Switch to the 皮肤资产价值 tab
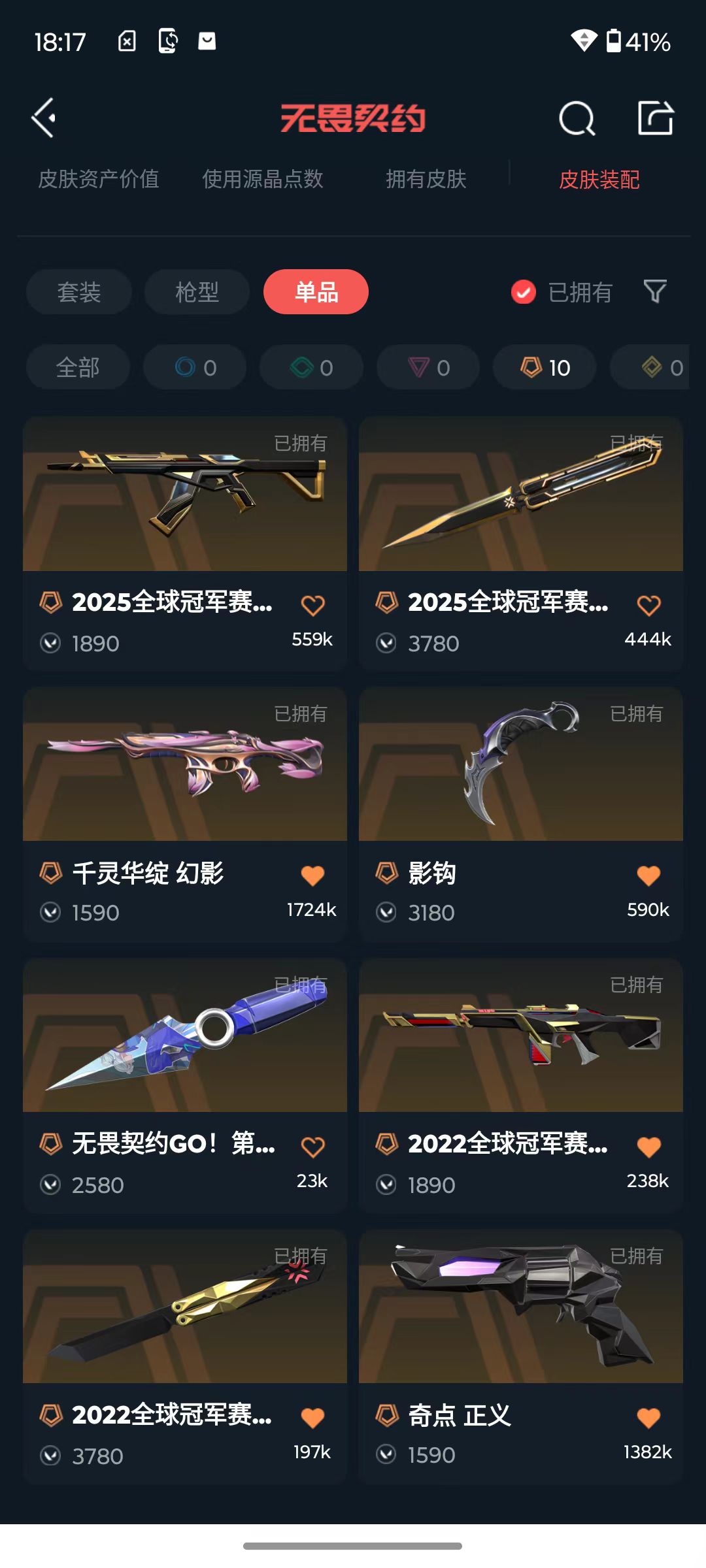This screenshot has width=706, height=1568. coord(99,179)
